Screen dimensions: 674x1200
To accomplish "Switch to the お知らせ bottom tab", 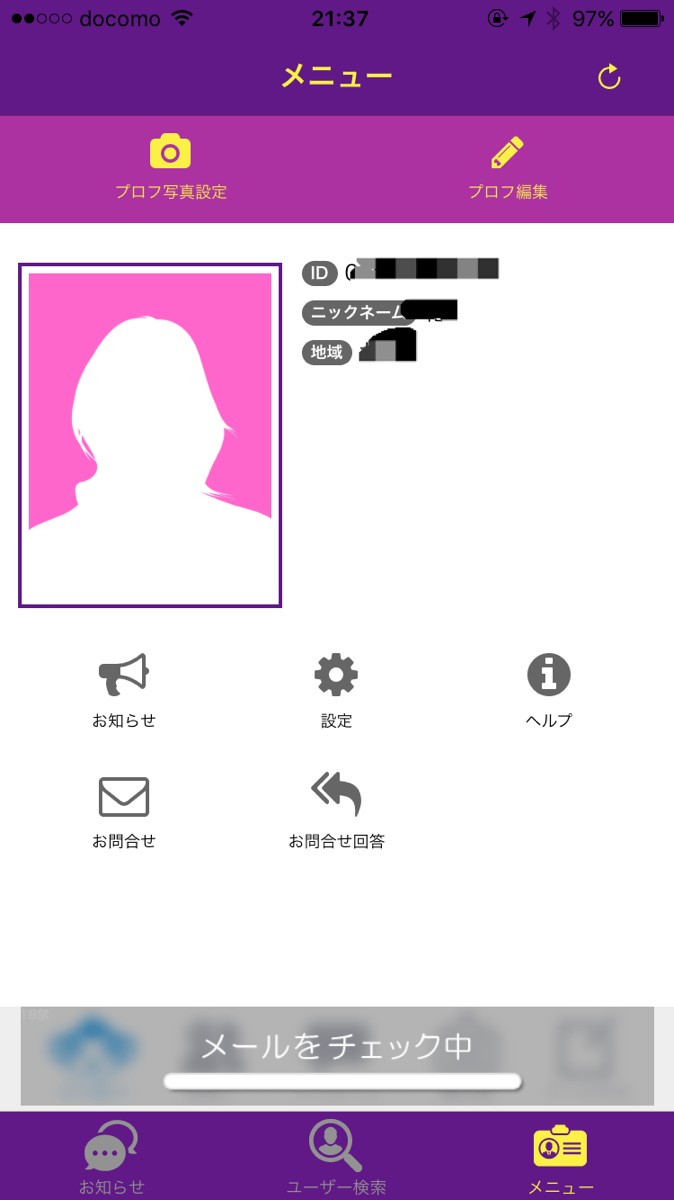I will [112, 1157].
